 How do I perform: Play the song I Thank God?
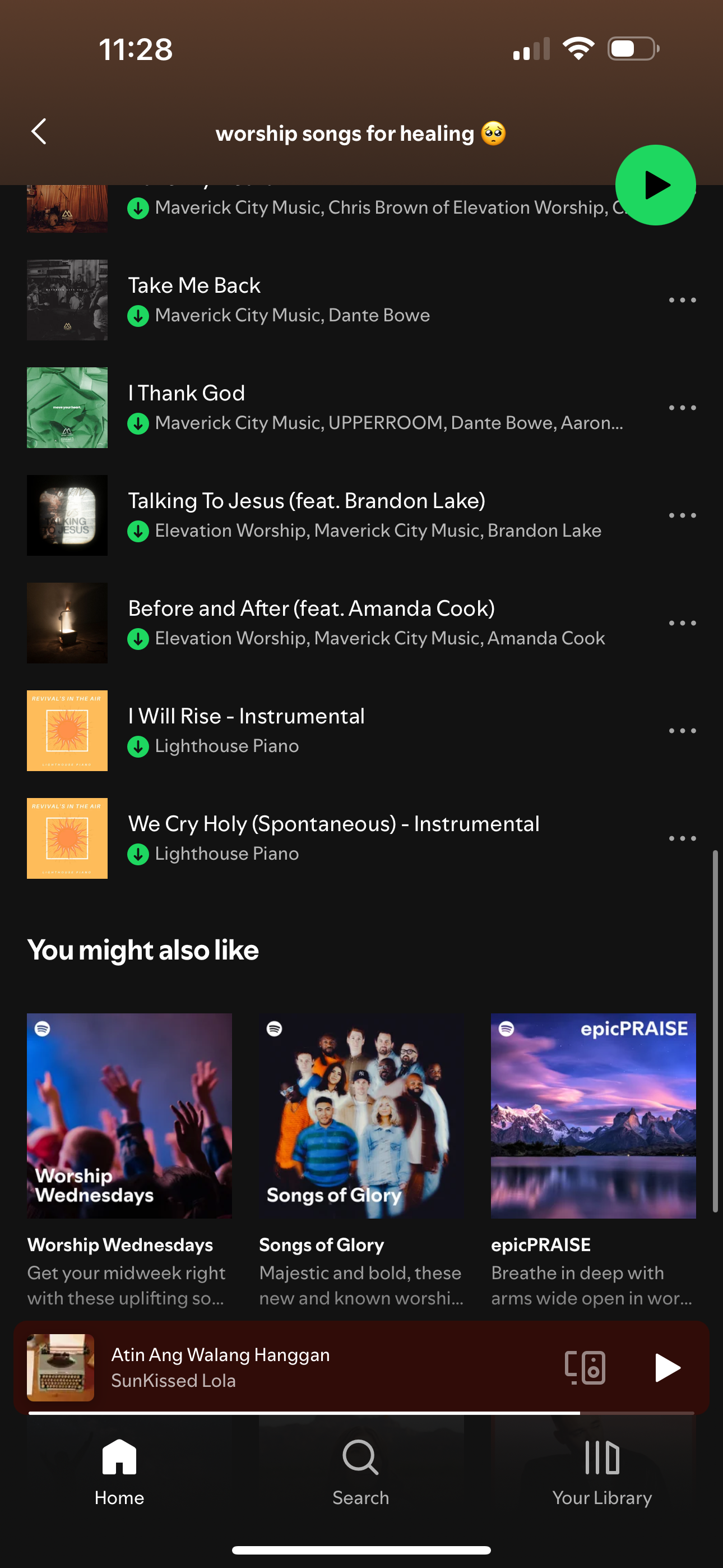(304, 407)
